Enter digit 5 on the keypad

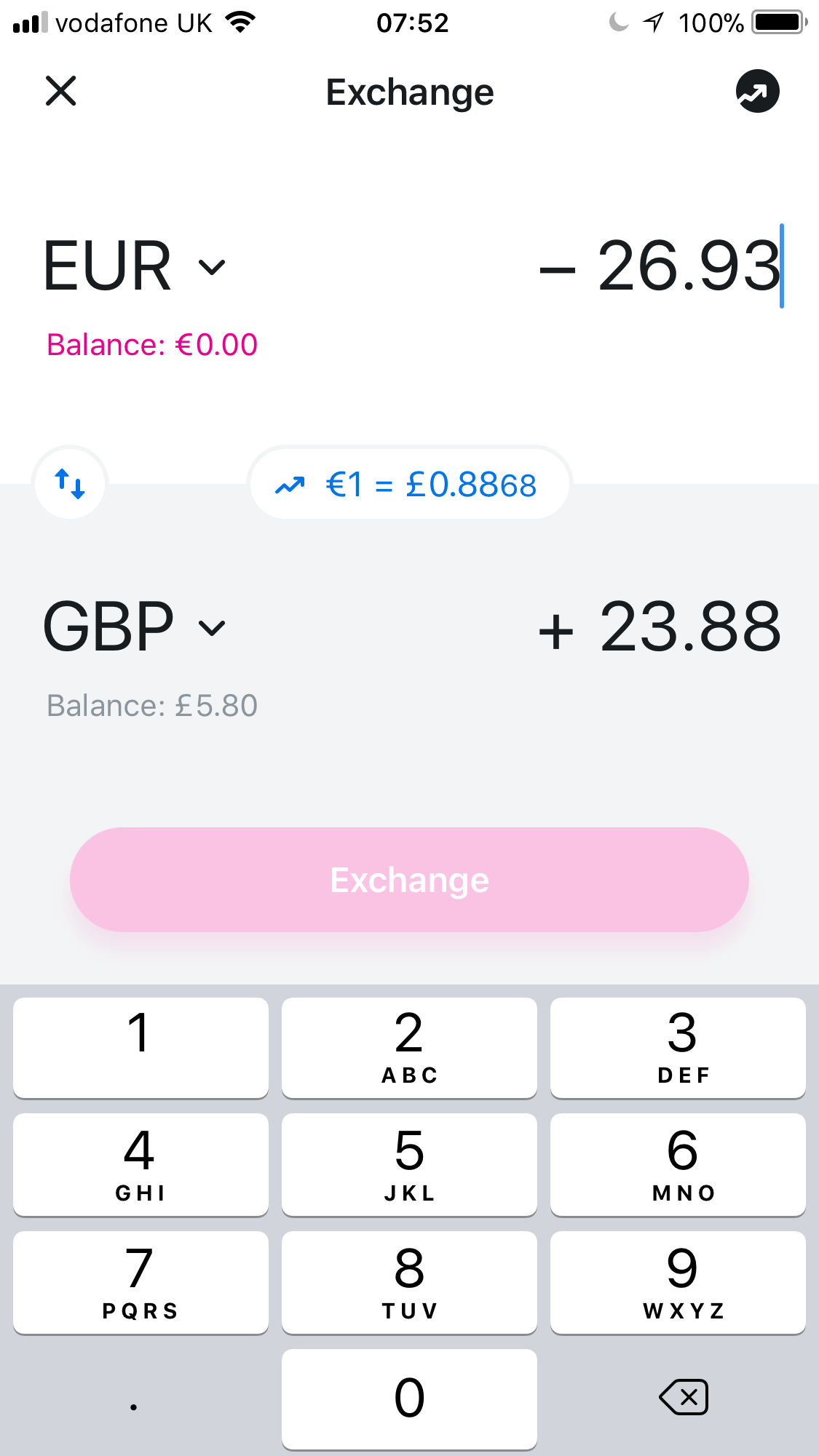[x=409, y=1163]
